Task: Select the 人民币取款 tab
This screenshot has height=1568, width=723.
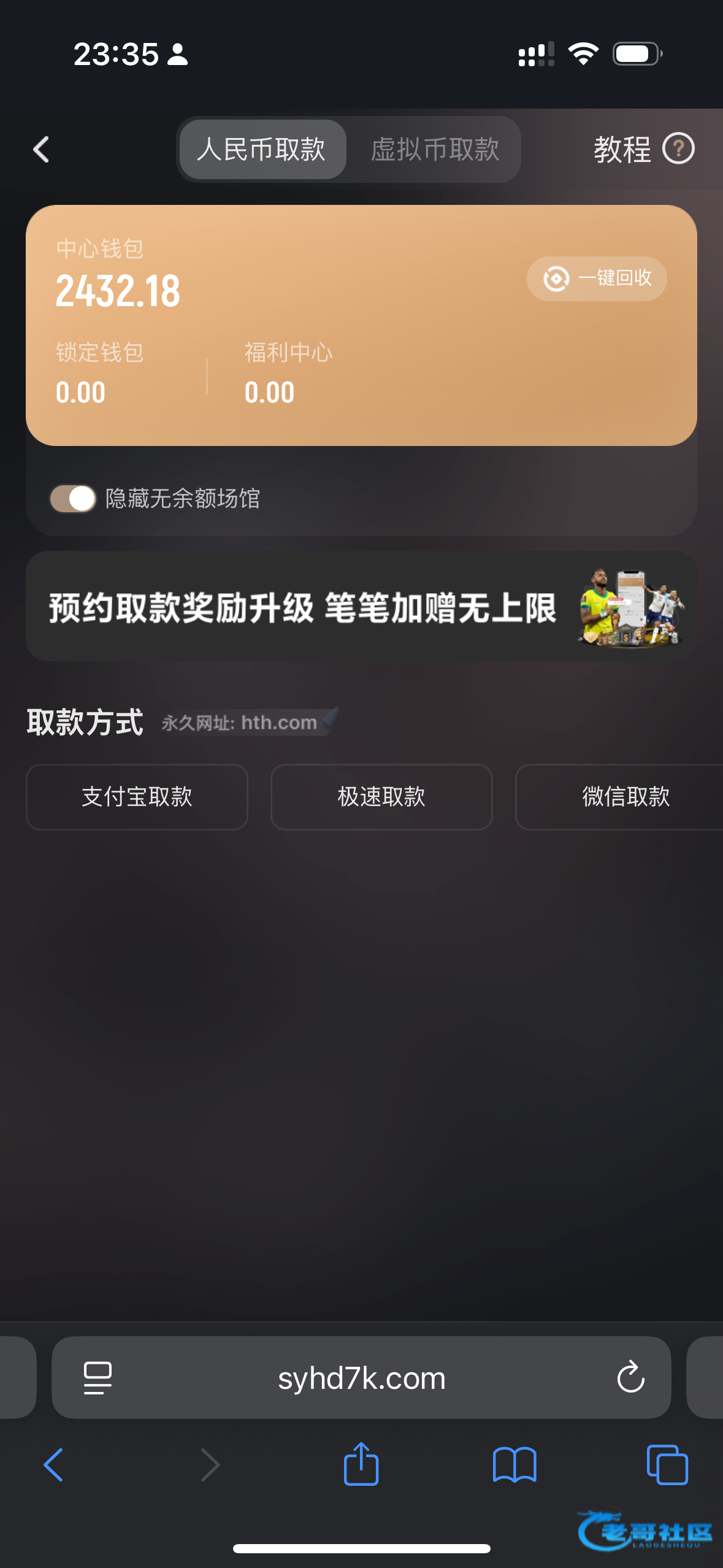Action: pyautogui.click(x=262, y=150)
